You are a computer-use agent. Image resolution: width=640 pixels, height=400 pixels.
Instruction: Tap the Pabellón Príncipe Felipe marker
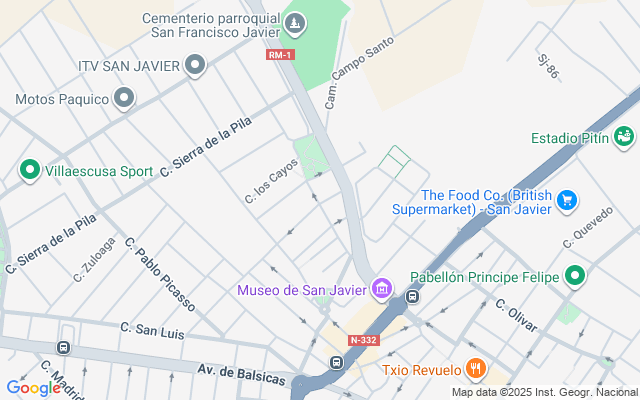pos(575,275)
